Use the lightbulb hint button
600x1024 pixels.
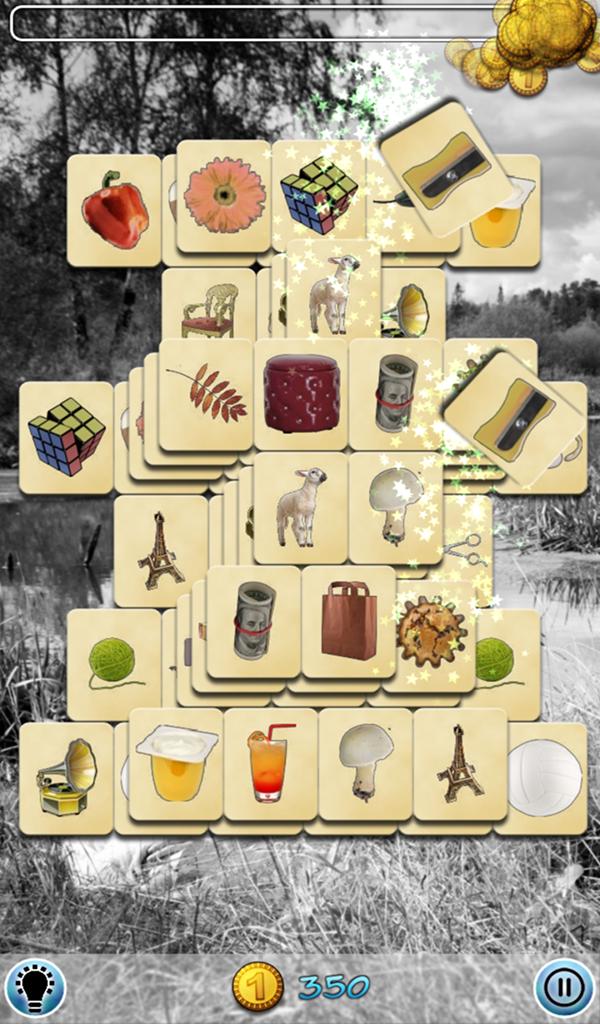point(35,988)
